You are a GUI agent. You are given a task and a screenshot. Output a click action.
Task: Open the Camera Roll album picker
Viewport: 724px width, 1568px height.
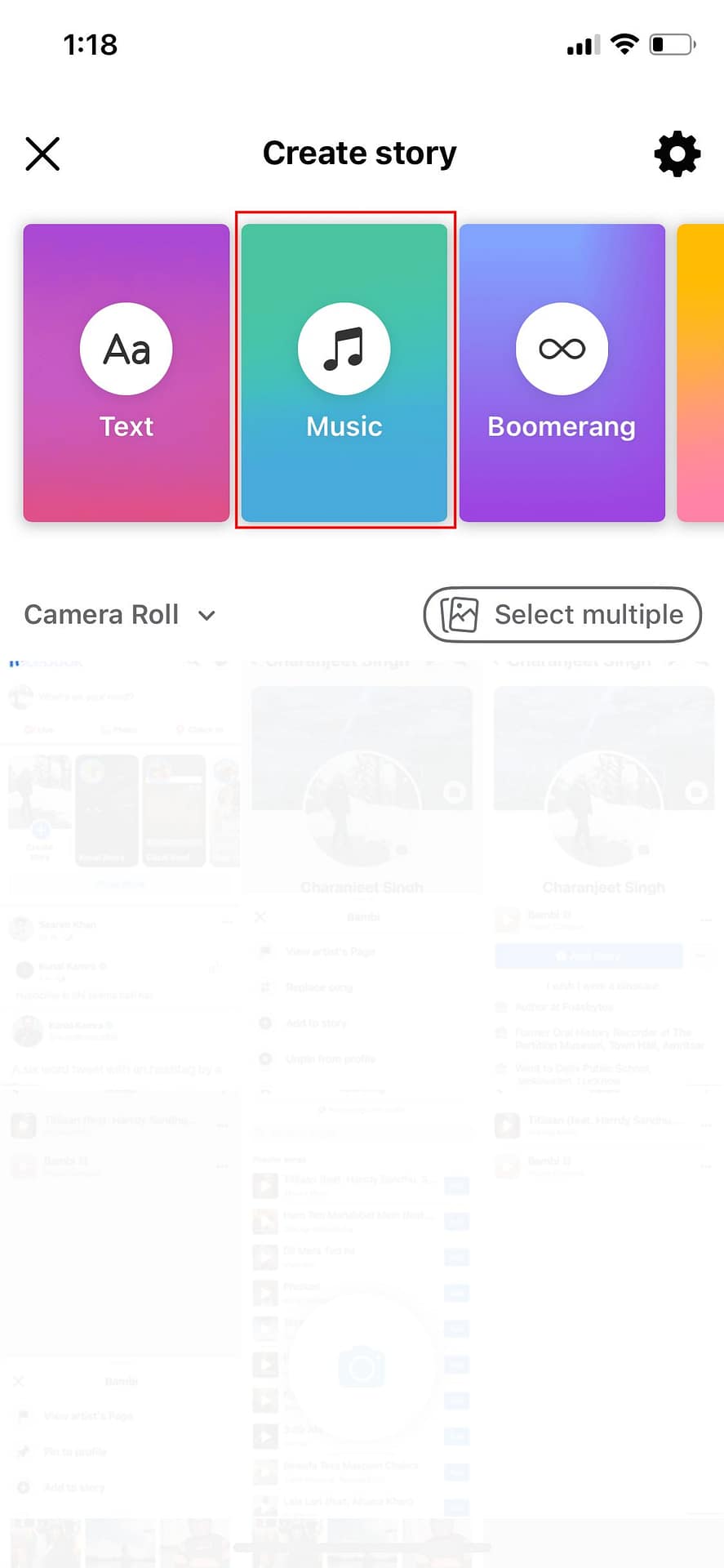tap(101, 614)
